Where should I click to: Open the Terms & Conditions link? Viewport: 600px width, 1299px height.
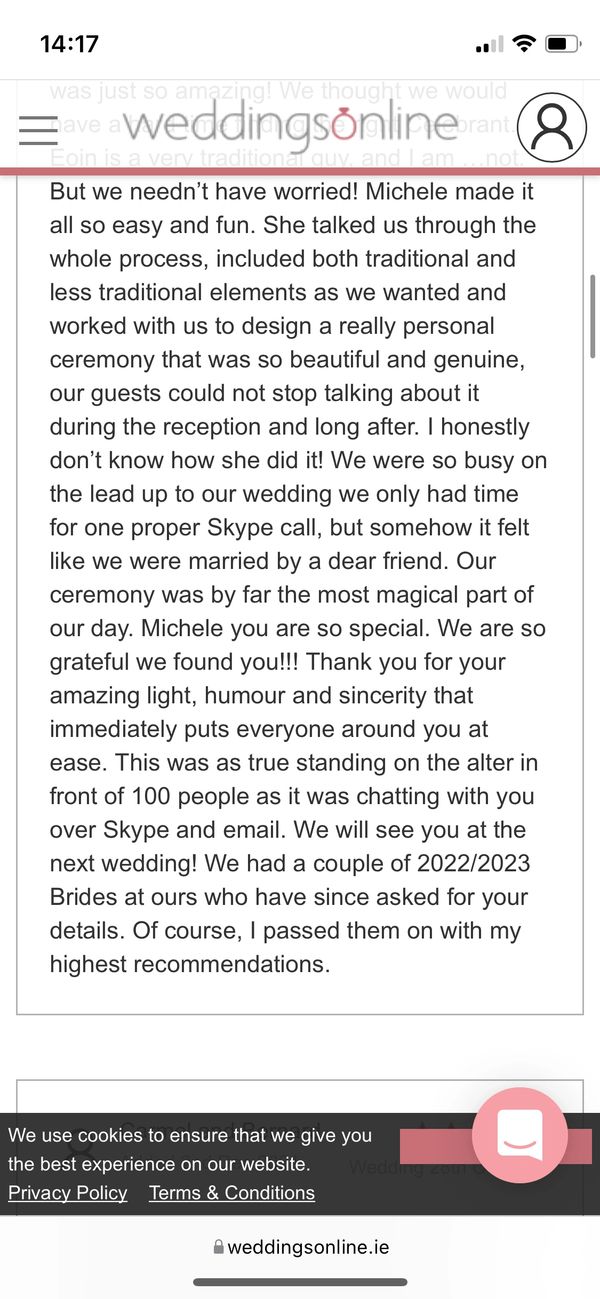(x=232, y=1193)
